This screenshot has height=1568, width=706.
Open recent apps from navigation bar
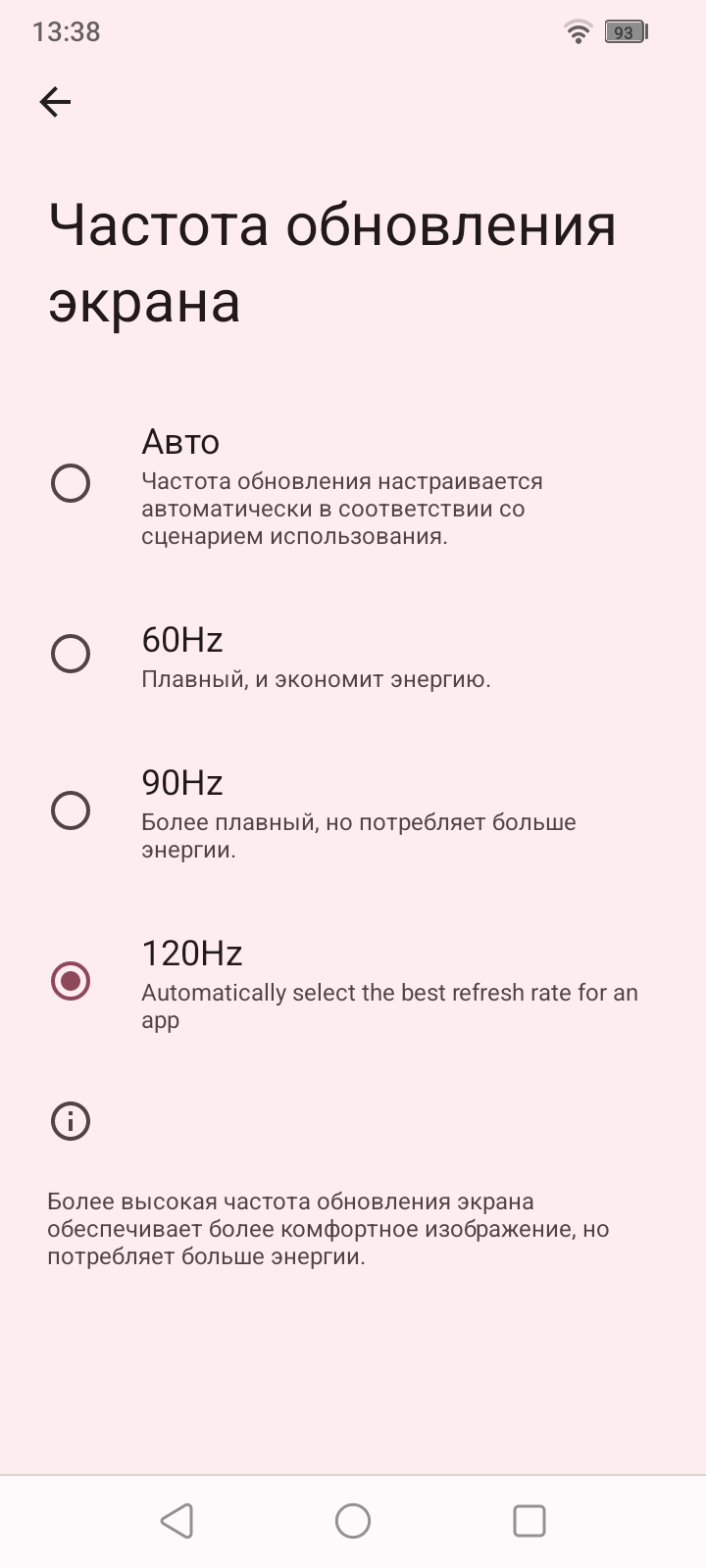click(x=529, y=1521)
